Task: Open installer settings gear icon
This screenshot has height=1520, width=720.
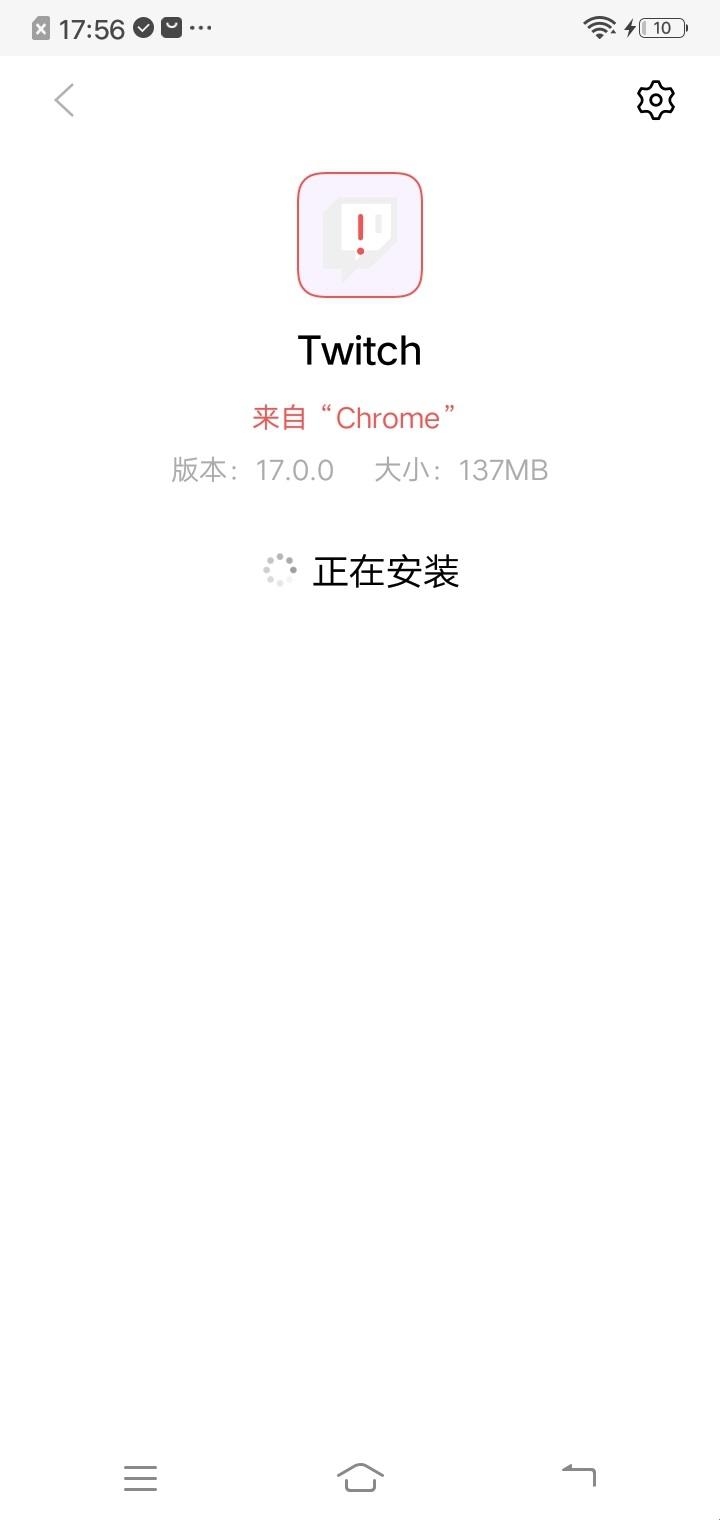Action: click(656, 100)
